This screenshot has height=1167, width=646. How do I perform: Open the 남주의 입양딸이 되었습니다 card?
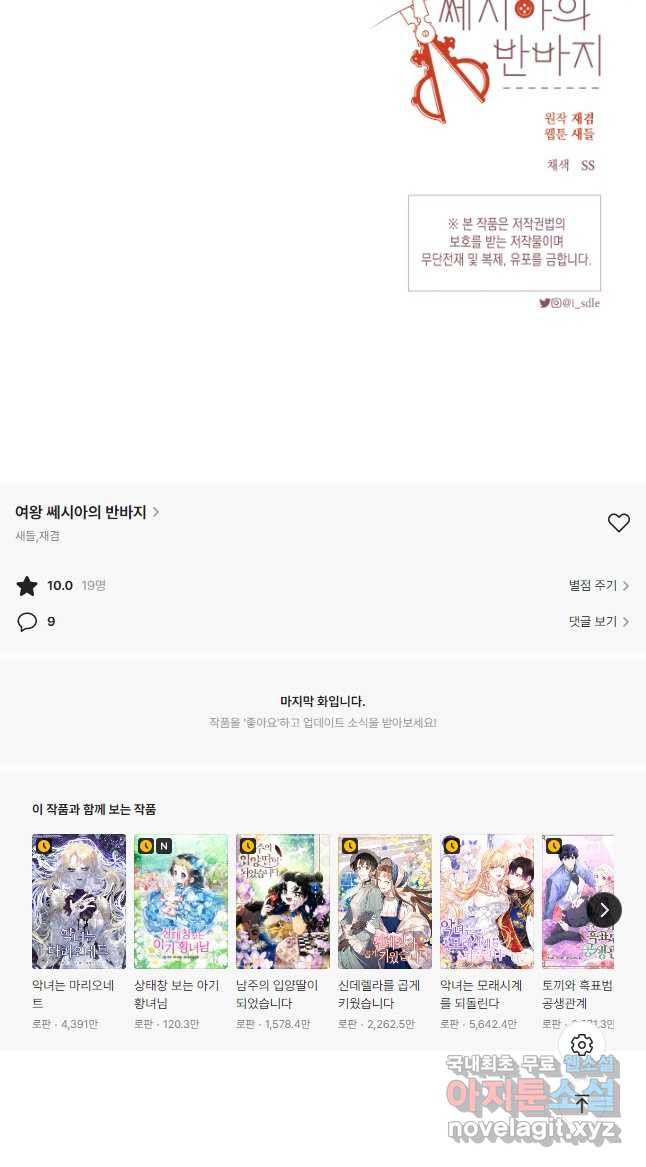283,902
